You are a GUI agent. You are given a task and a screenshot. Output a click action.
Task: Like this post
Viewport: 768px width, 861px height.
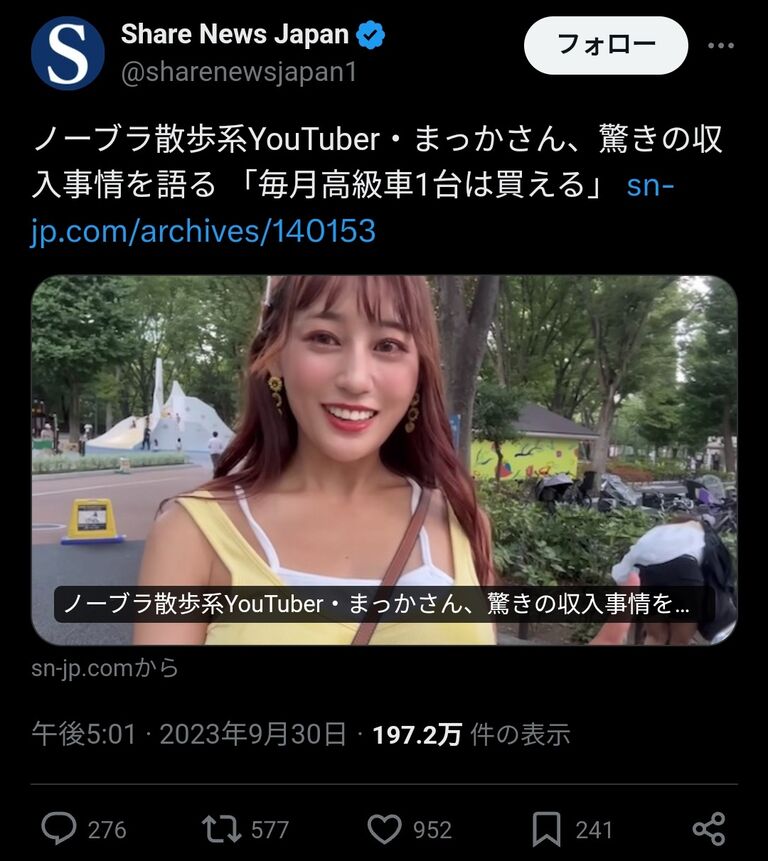click(384, 829)
